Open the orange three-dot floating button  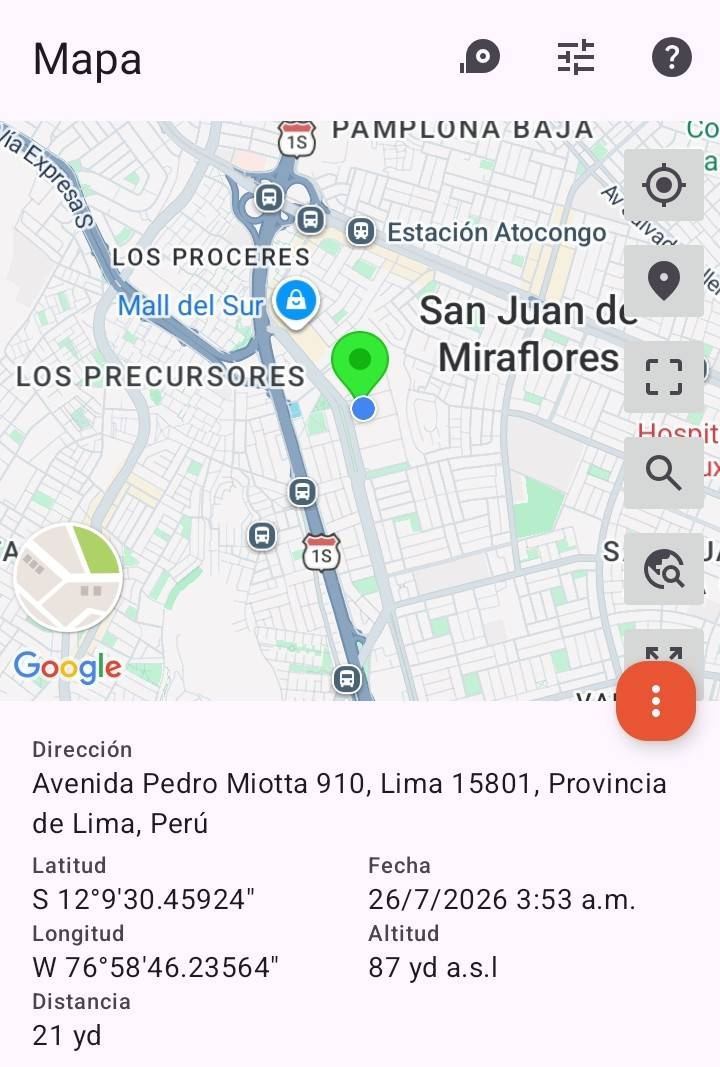point(656,701)
